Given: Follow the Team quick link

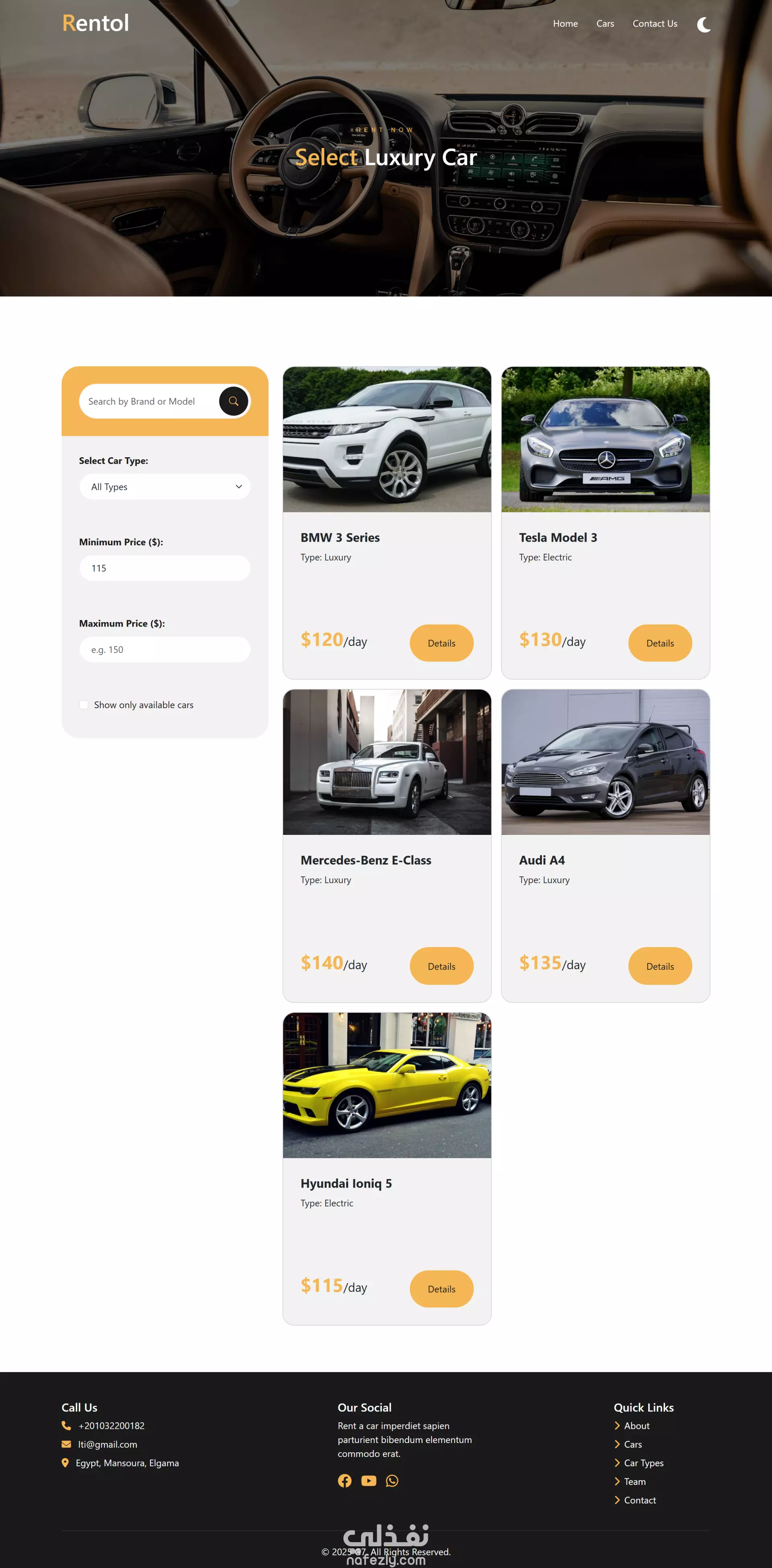Looking at the screenshot, I should pyautogui.click(x=634, y=1482).
